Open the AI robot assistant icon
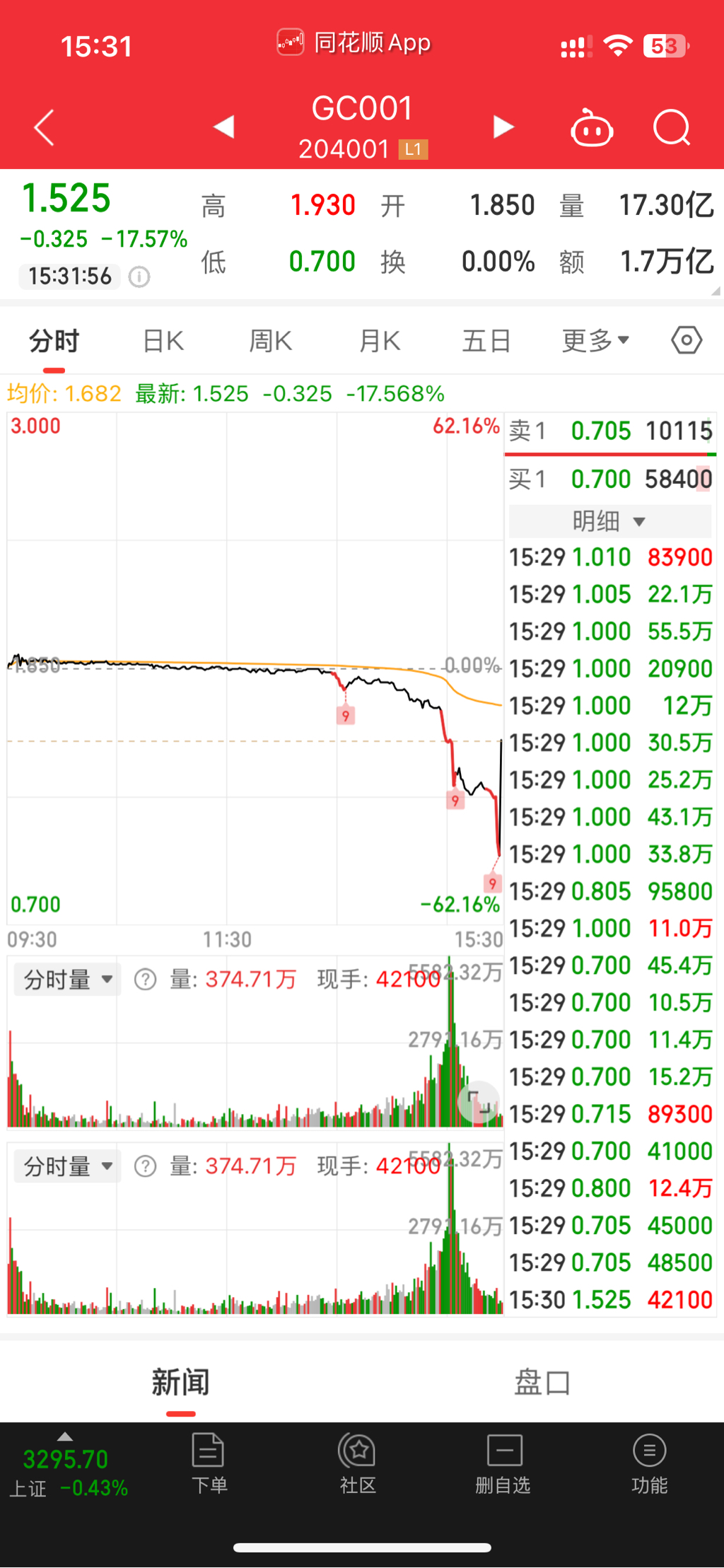The width and height of the screenshot is (724, 1568). pos(591,129)
